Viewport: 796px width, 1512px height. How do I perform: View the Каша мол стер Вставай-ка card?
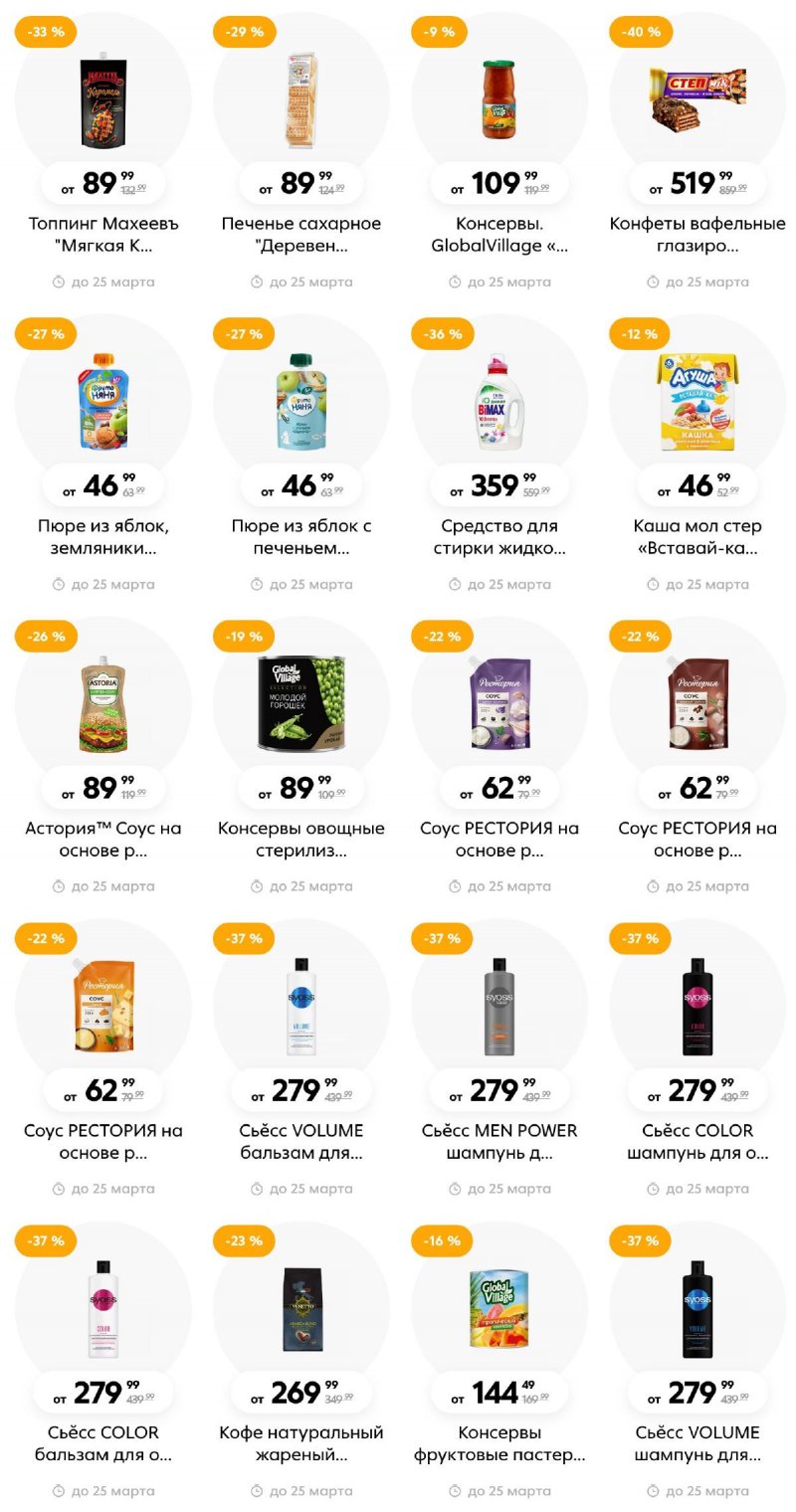pyautogui.click(x=697, y=402)
